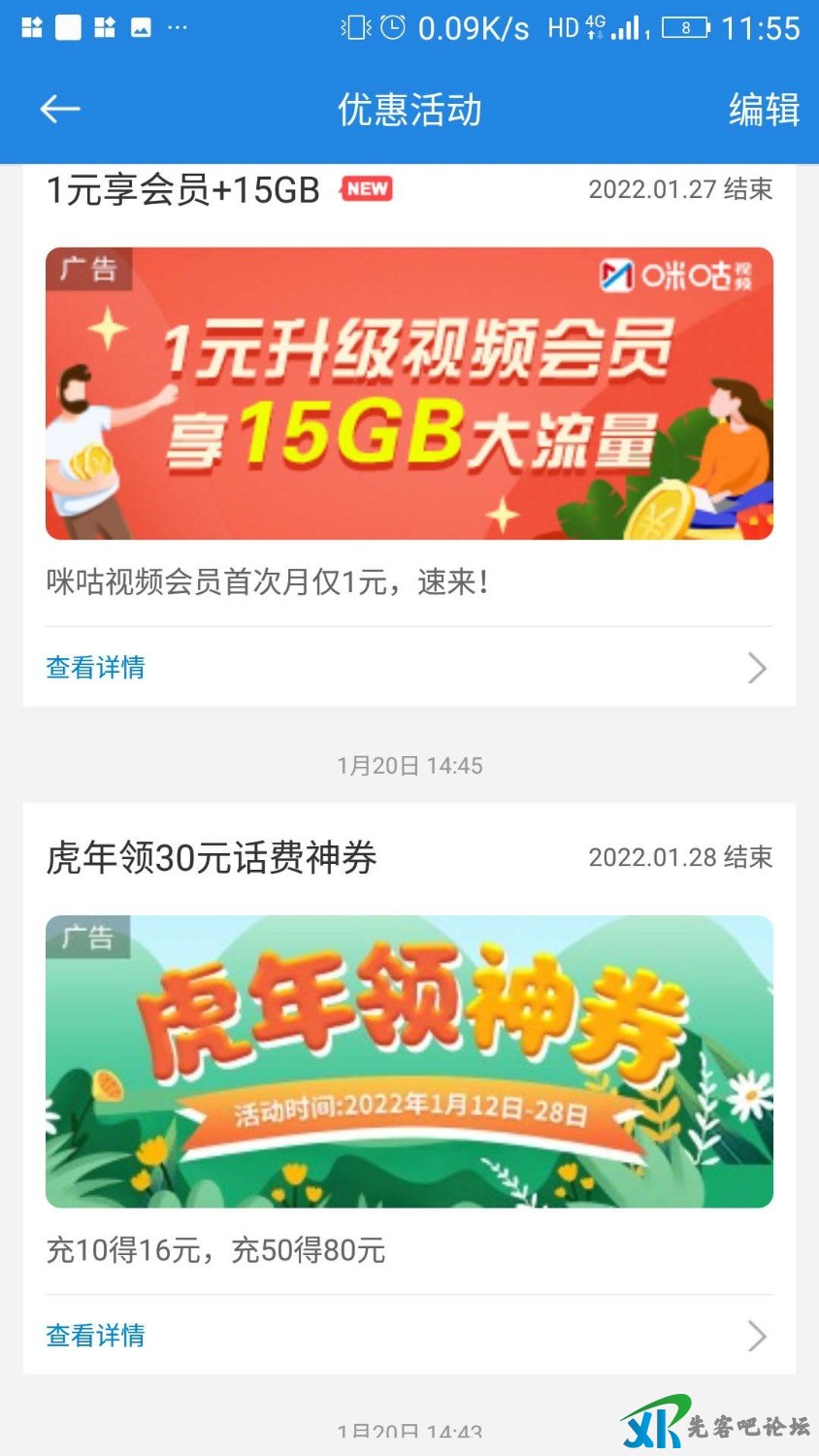Go back using the arrow icon
819x1456 pixels.
[59, 109]
